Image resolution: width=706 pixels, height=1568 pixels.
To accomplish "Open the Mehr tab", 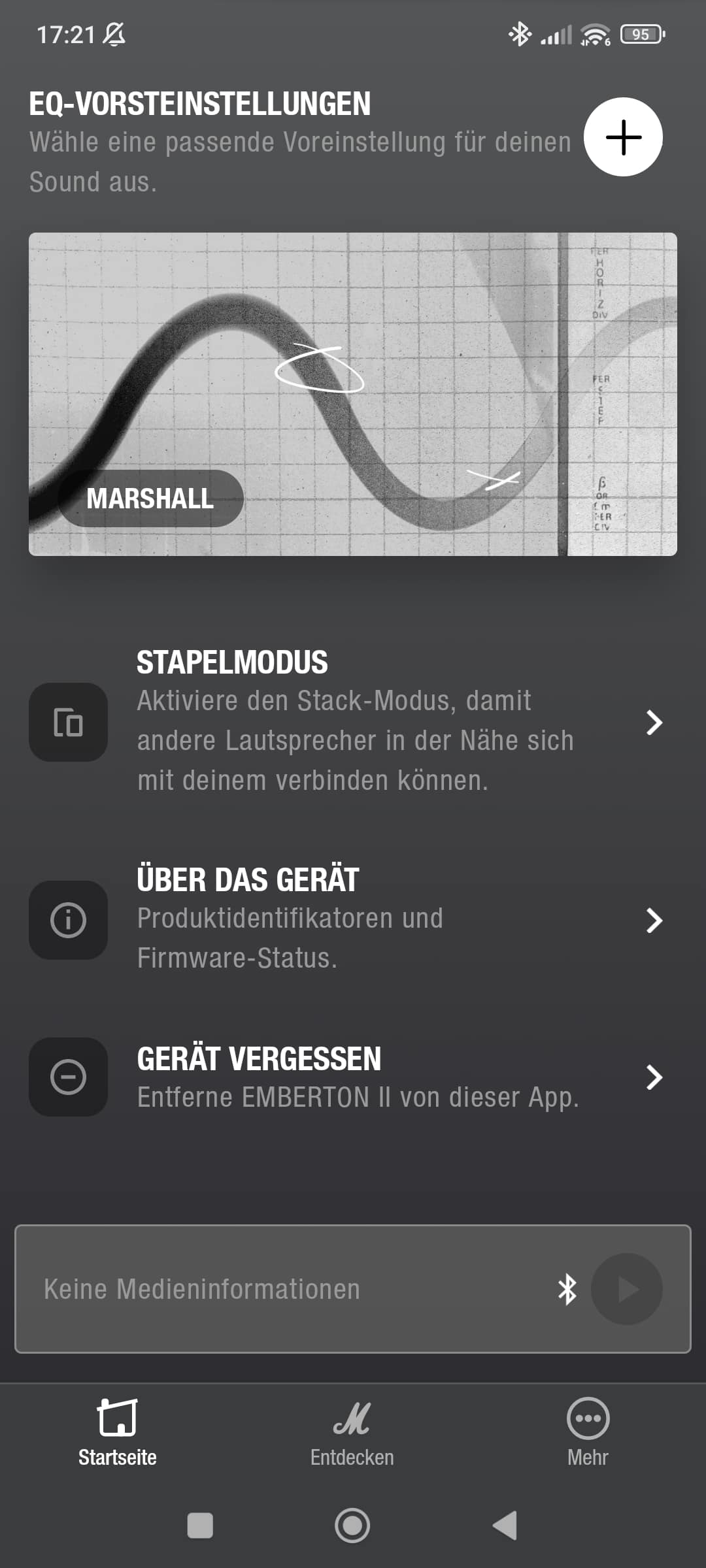I will pos(588,1432).
